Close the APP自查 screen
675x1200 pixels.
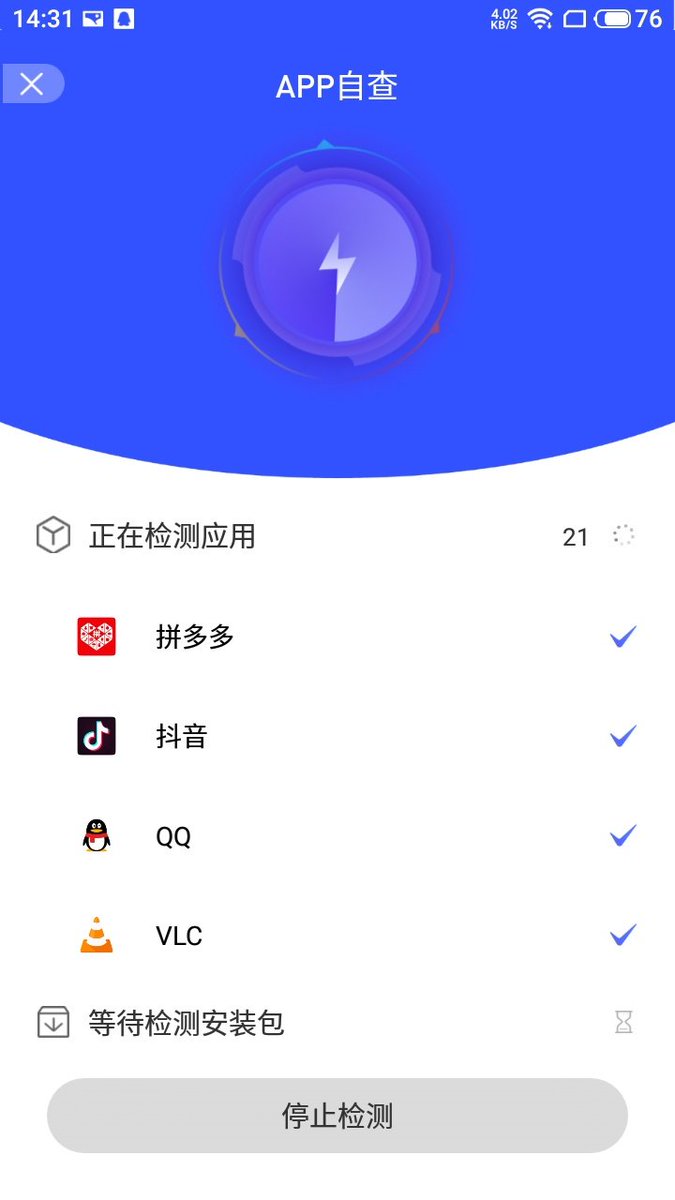(32, 84)
